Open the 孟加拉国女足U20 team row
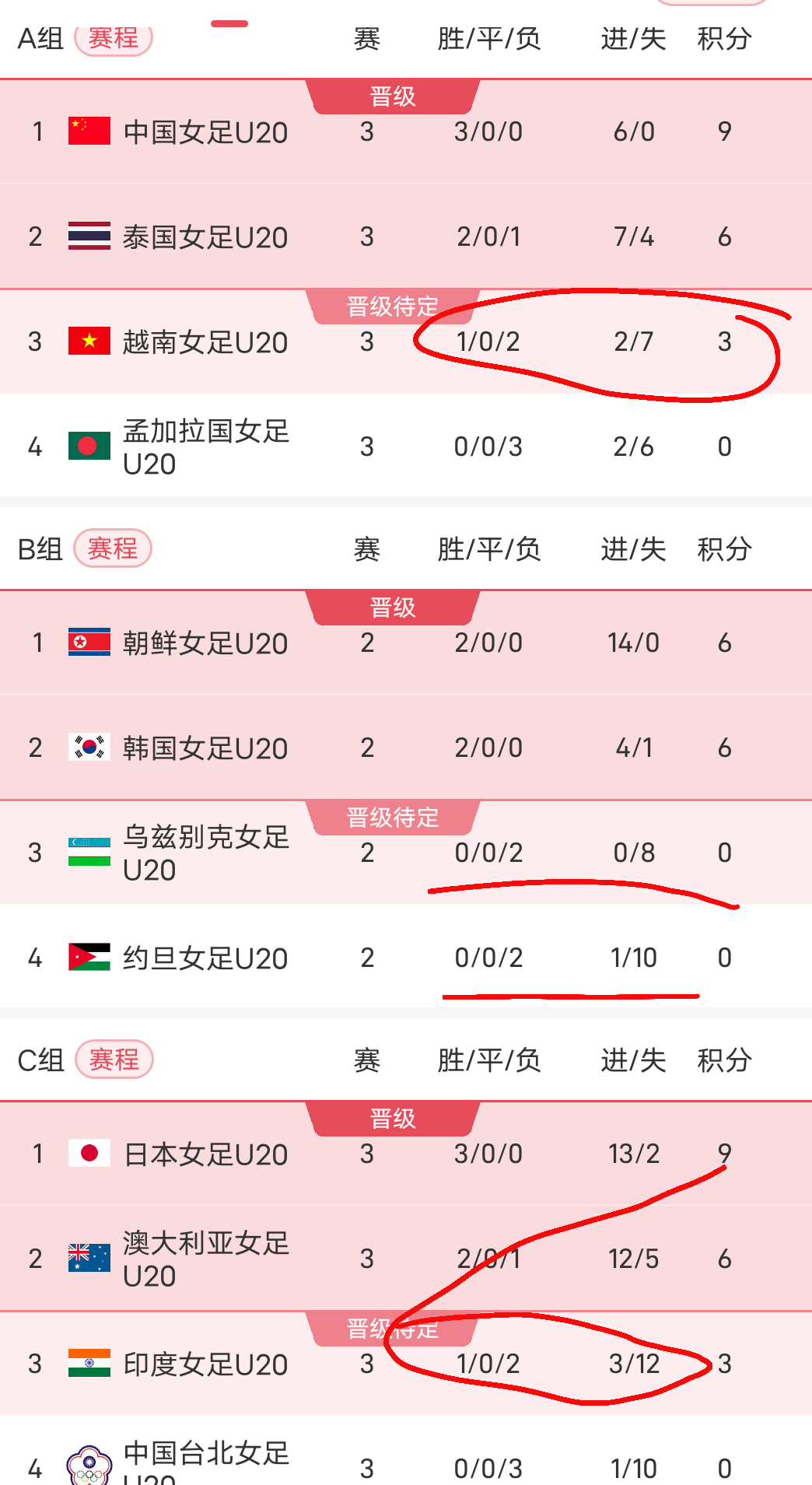Image resolution: width=812 pixels, height=1485 pixels. [205, 447]
